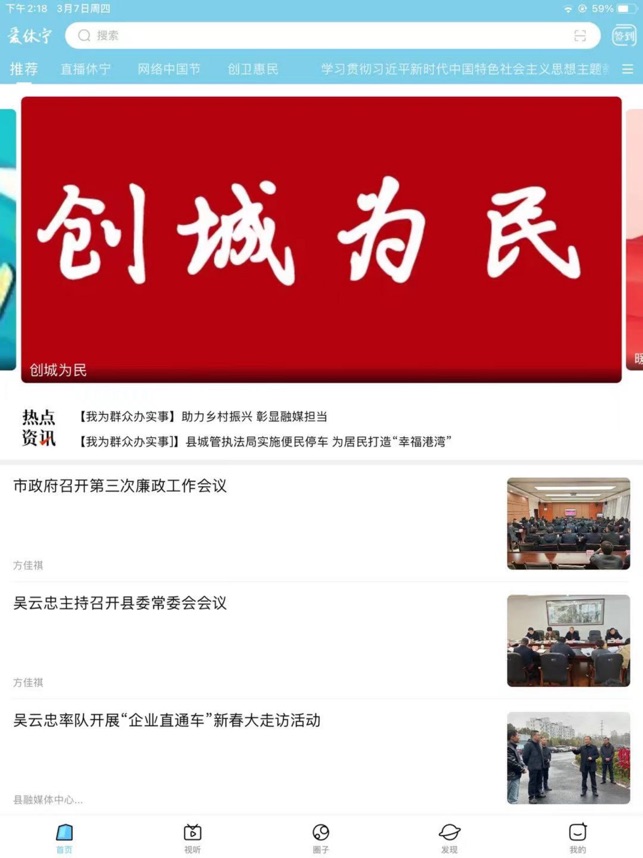
Task: Open the 发现 tab
Action: tap(449, 837)
